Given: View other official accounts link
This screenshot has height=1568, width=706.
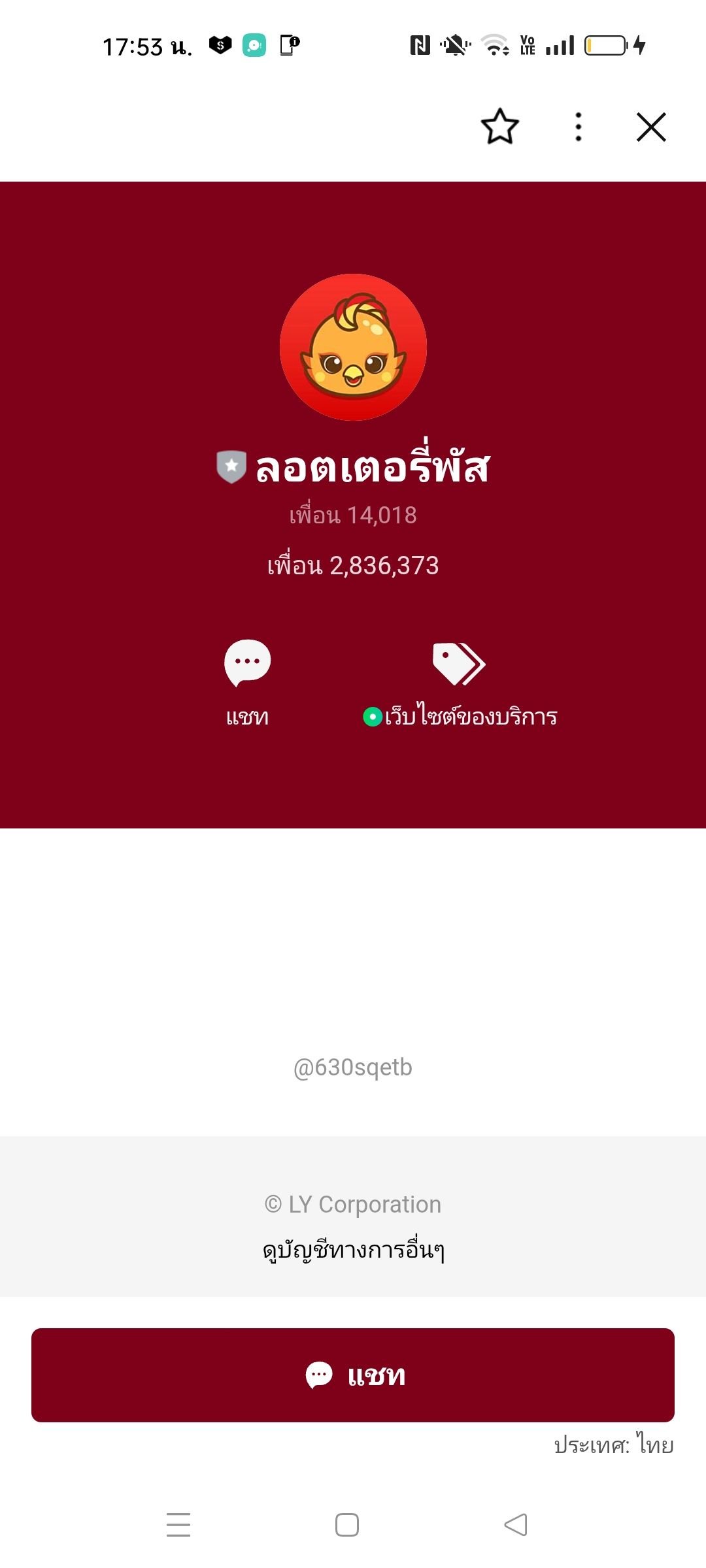Looking at the screenshot, I should click(353, 1250).
